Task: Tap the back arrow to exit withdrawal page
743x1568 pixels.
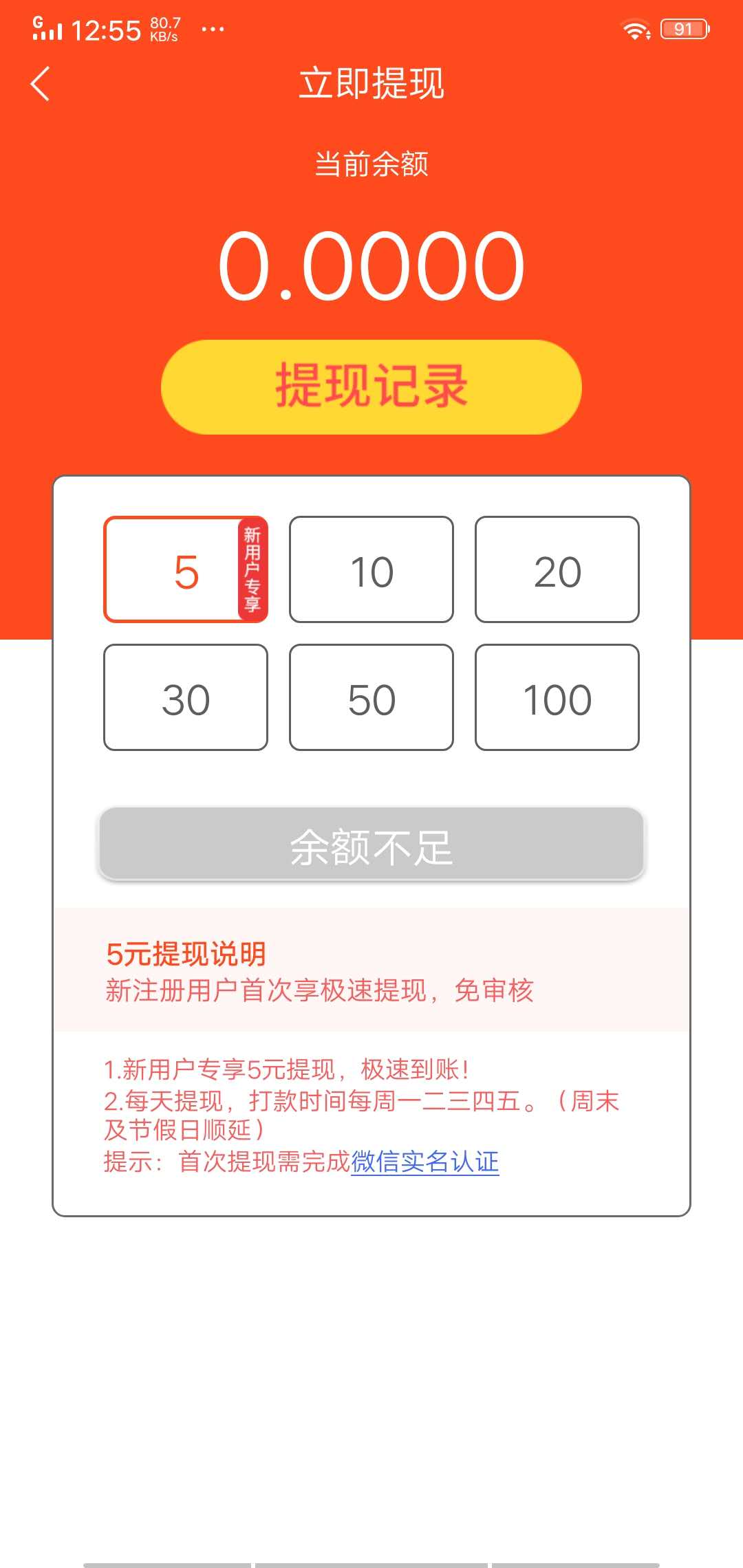Action: point(39,84)
